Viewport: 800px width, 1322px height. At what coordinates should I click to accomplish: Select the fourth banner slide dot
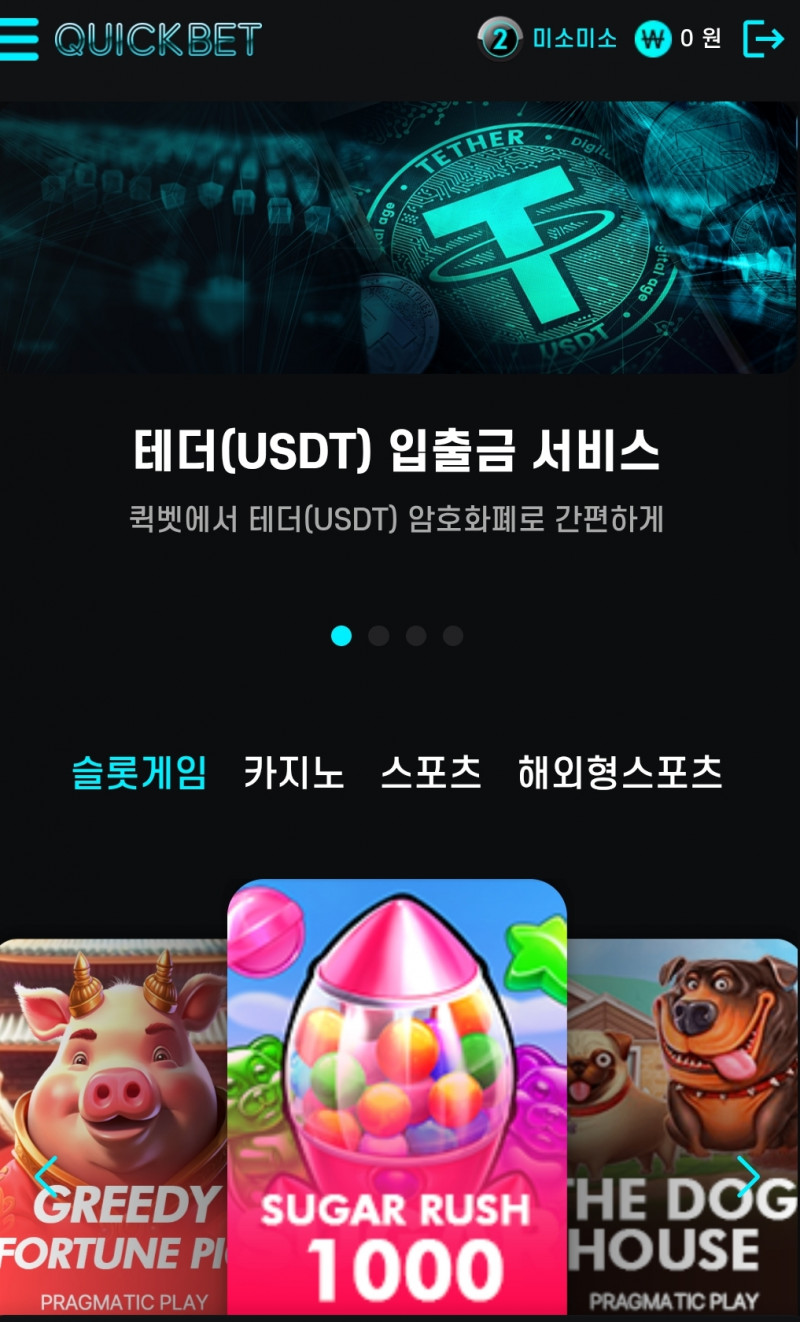click(x=453, y=636)
